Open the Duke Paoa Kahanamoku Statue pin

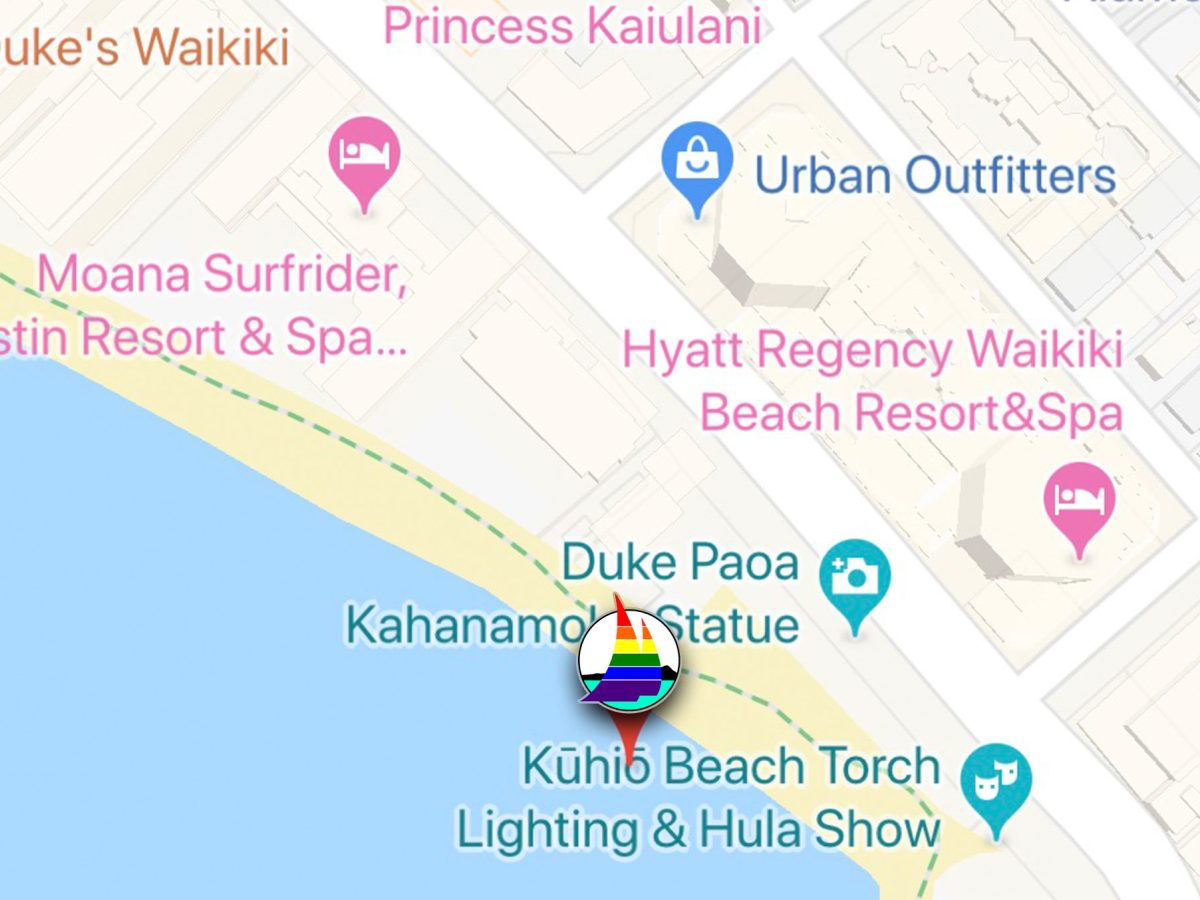pos(854,577)
